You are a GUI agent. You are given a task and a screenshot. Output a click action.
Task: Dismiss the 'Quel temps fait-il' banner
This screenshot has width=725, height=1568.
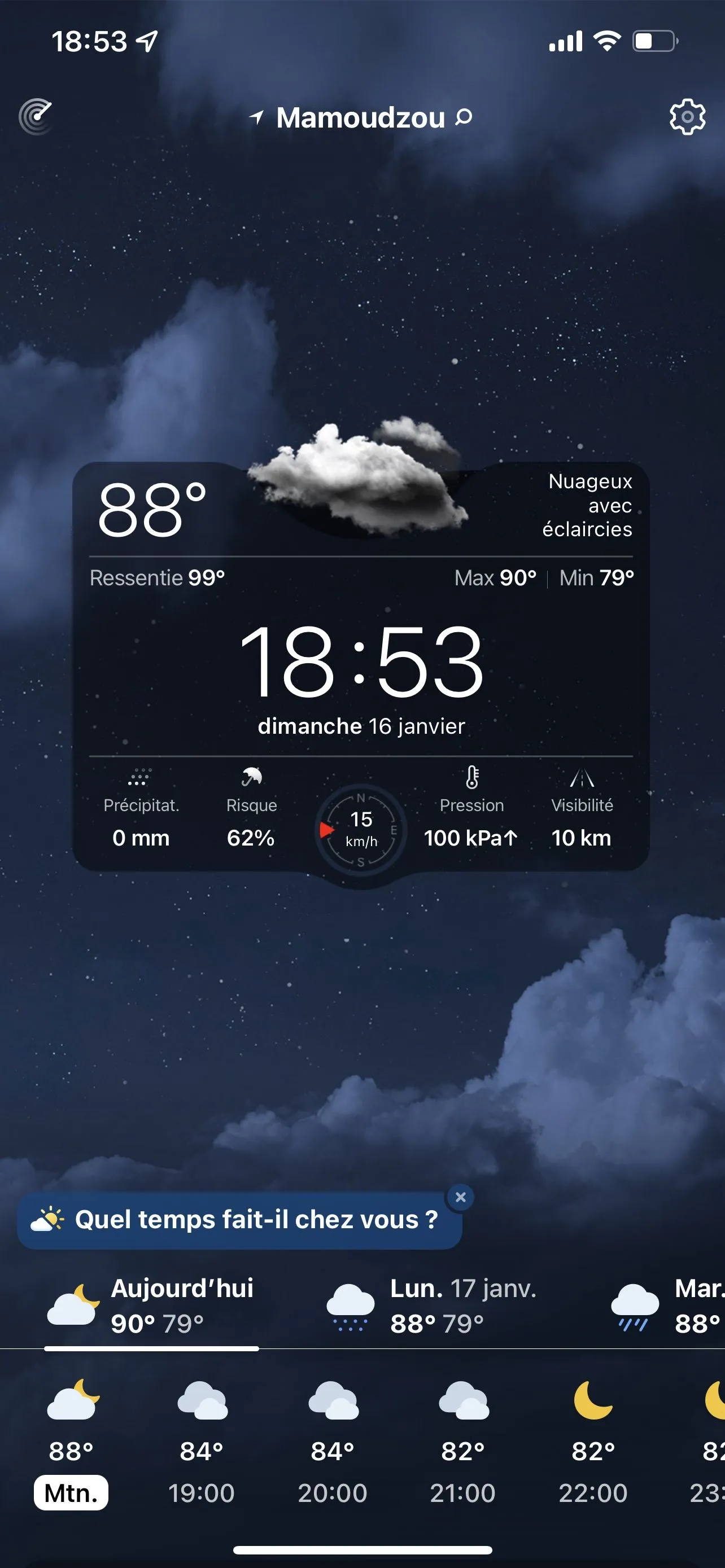(461, 1197)
